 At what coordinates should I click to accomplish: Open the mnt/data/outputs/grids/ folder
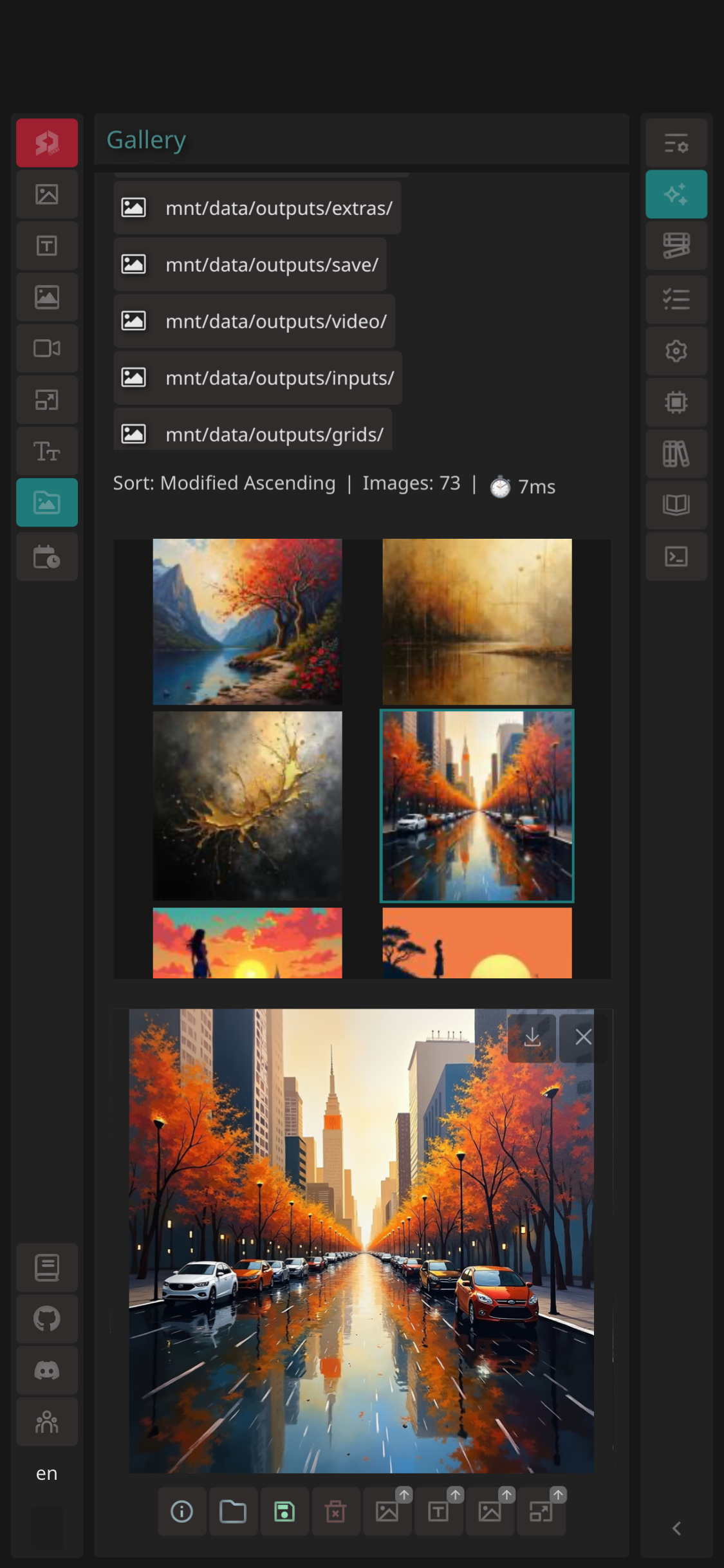click(x=252, y=433)
